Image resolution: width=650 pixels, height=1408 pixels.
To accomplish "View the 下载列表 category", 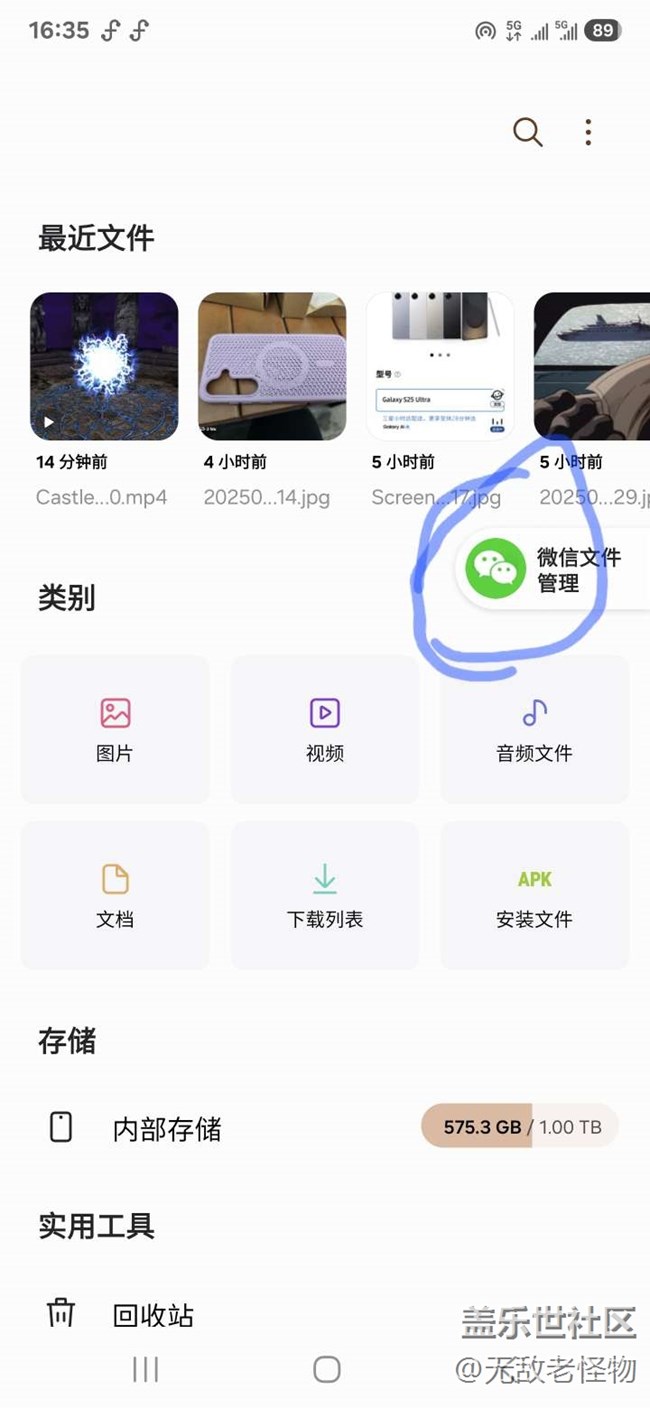I will coord(325,895).
